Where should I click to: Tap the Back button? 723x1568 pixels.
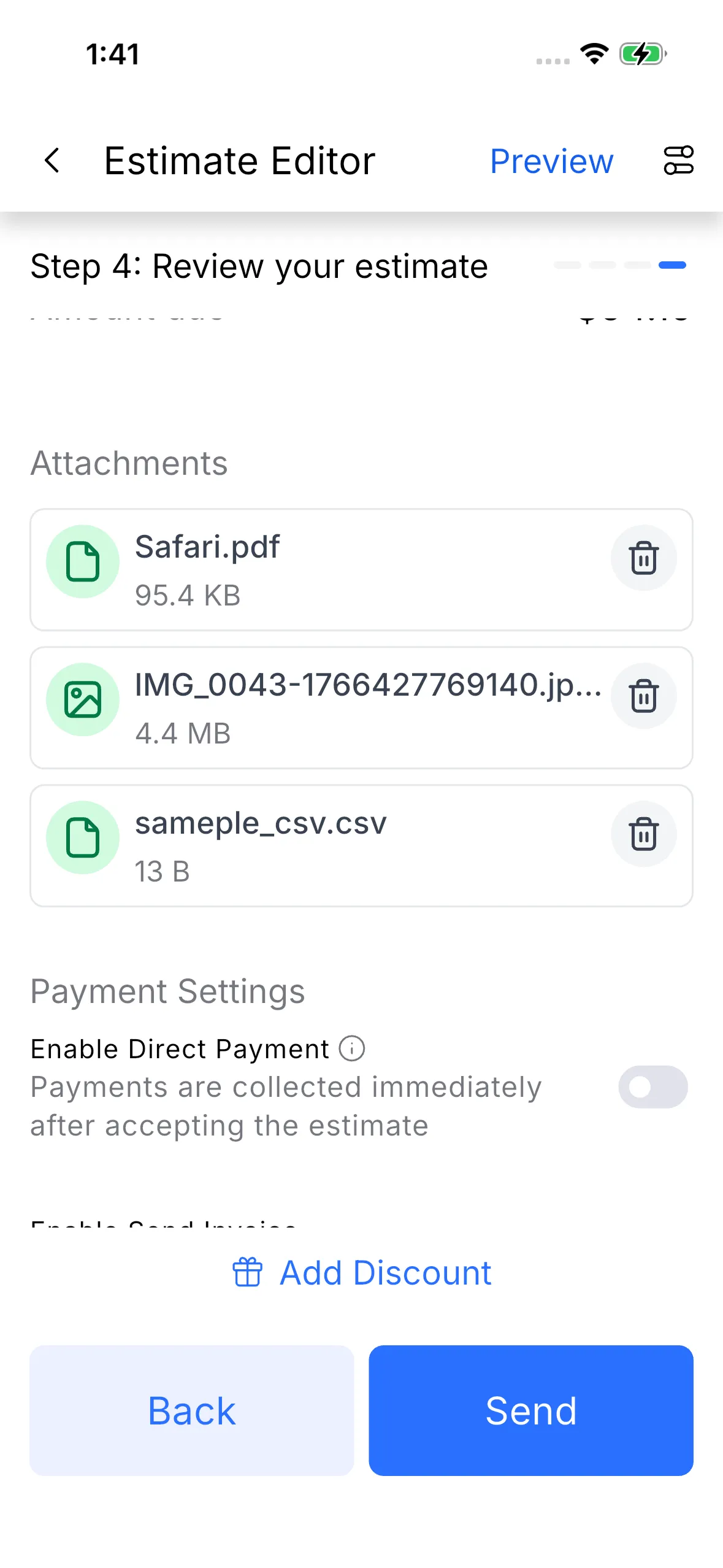tap(192, 1410)
